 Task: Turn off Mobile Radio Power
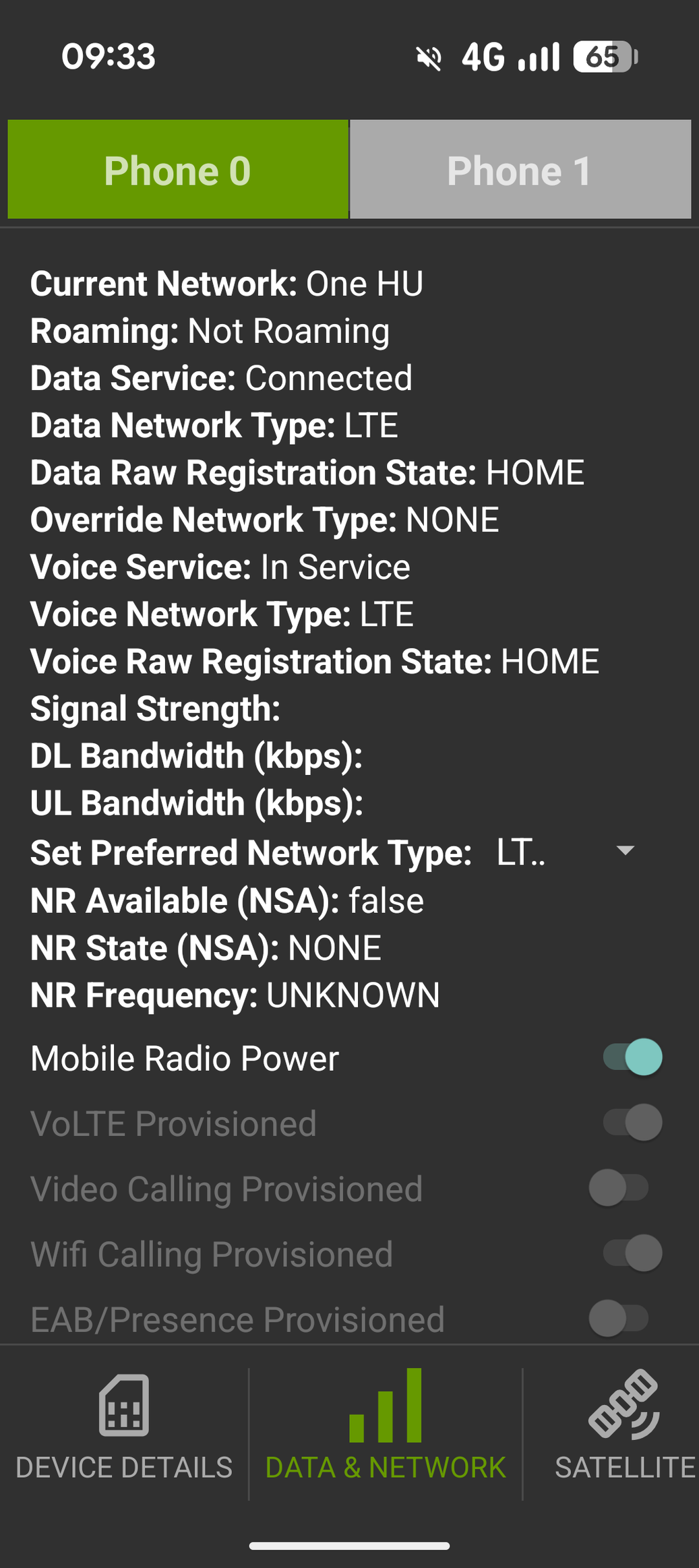632,1057
